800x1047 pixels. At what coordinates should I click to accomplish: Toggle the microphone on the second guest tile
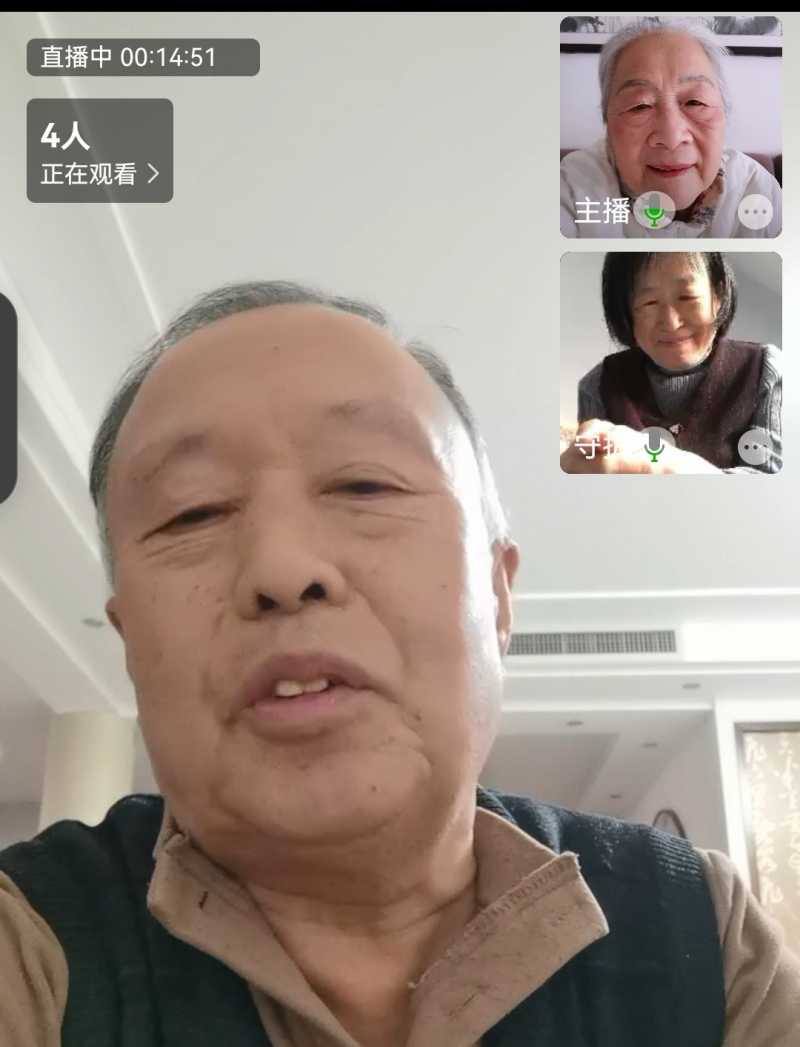654,445
